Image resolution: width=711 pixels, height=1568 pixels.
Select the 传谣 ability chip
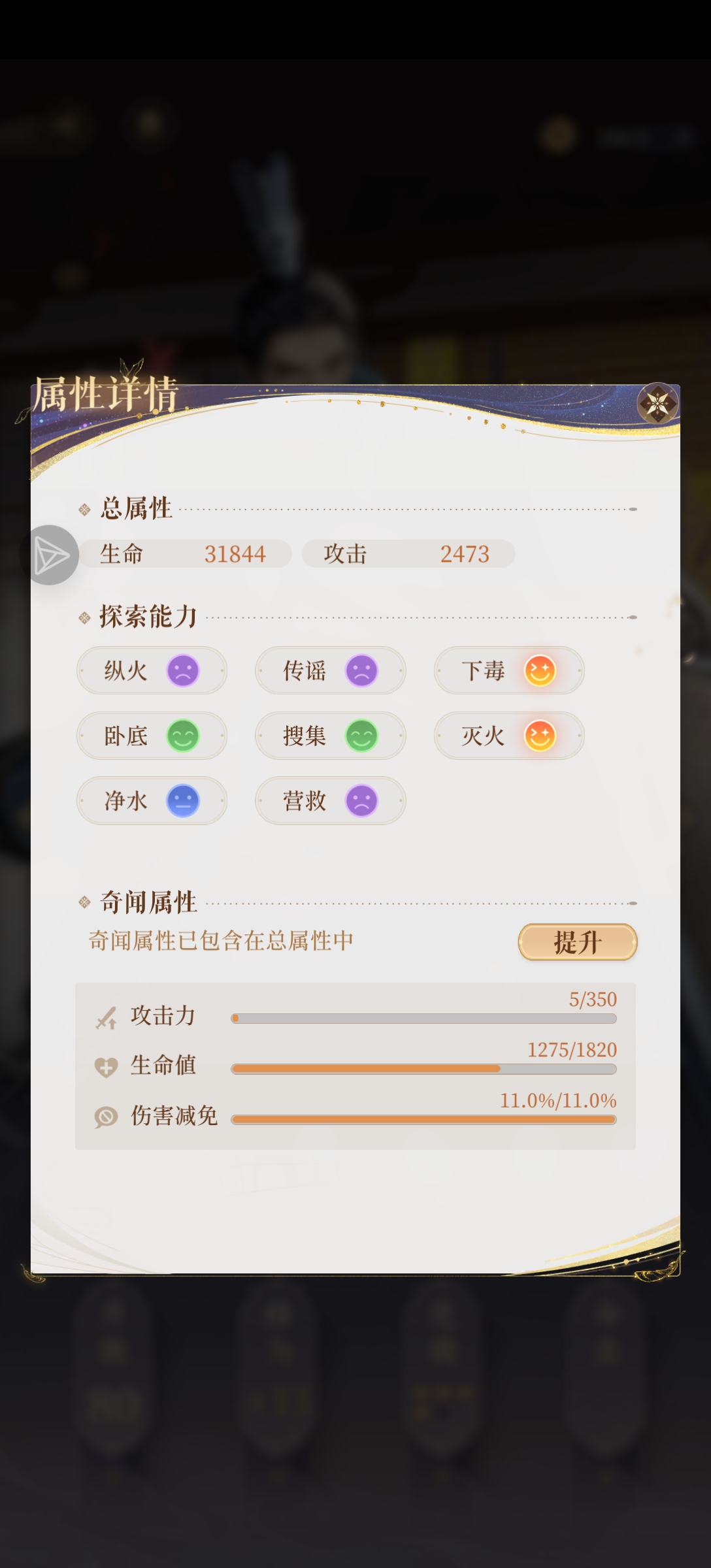(x=330, y=670)
